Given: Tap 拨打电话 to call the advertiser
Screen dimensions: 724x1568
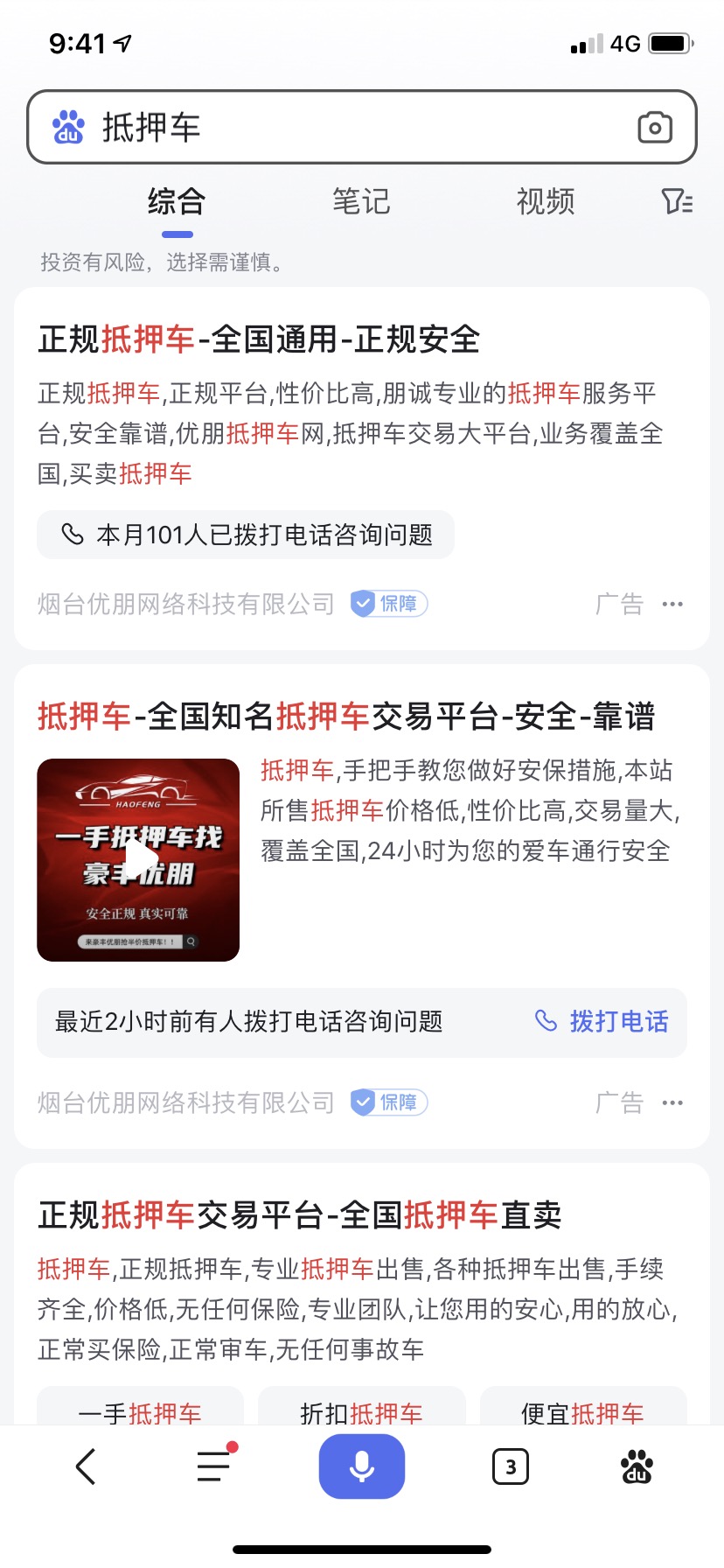Looking at the screenshot, I should tap(602, 1021).
